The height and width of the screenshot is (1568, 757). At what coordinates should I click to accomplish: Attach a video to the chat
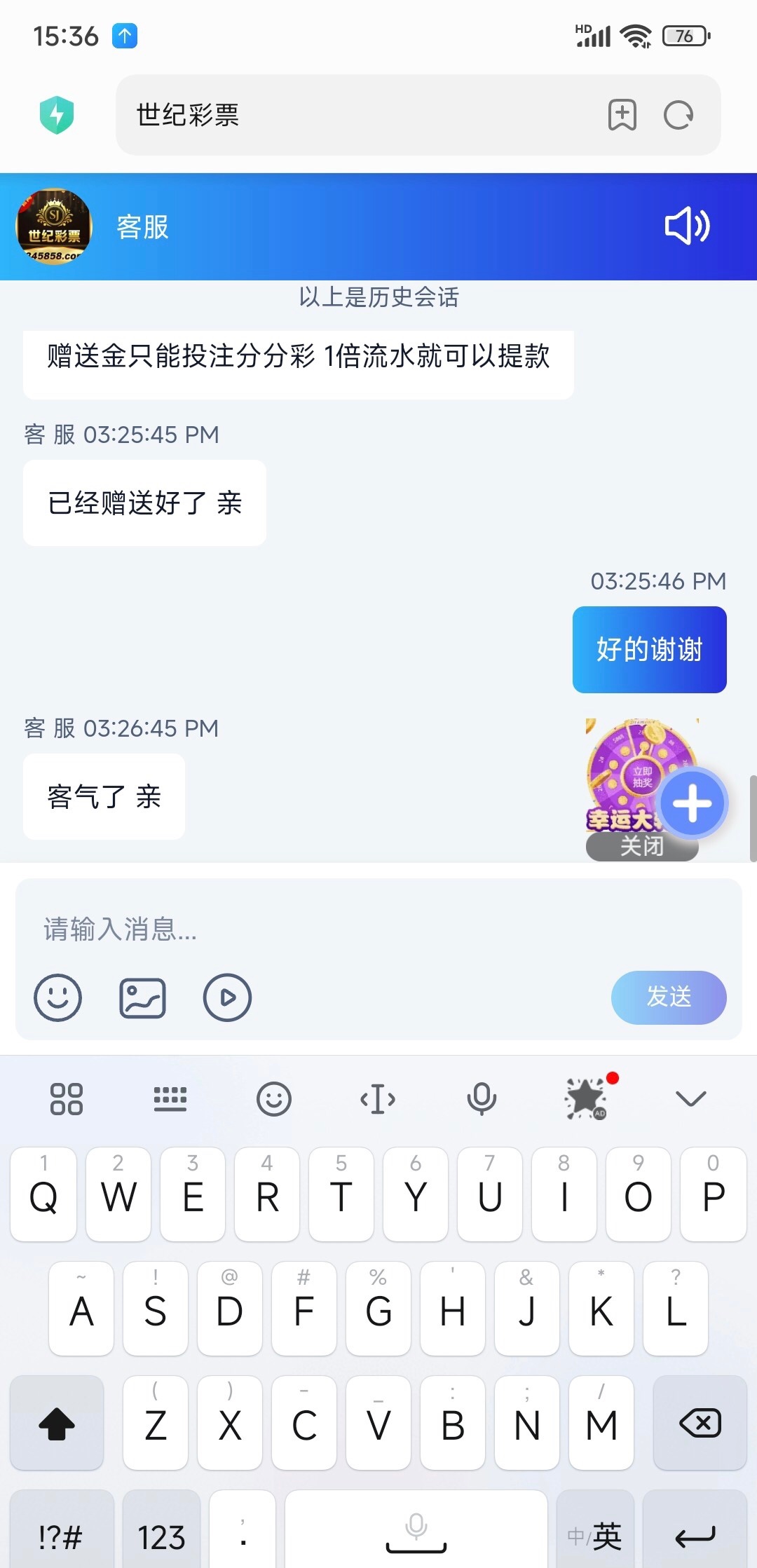(x=227, y=997)
